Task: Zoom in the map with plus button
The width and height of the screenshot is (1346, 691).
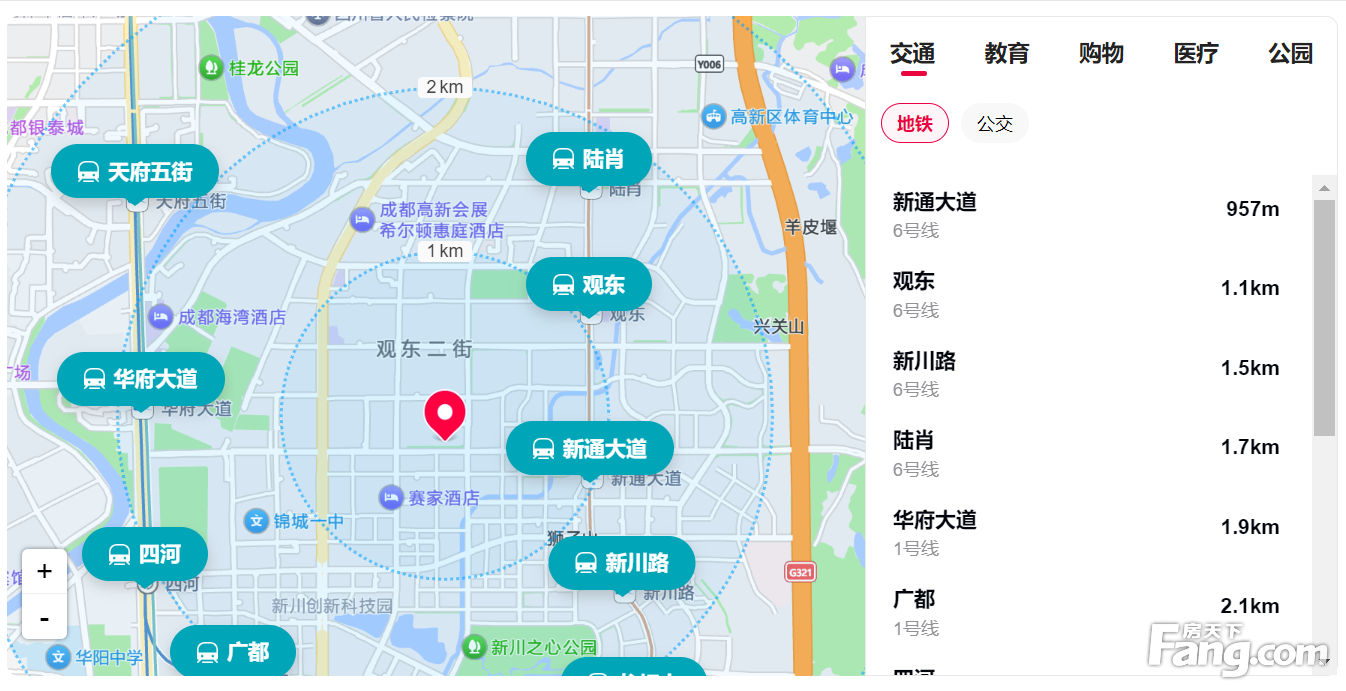Action: tap(44, 572)
